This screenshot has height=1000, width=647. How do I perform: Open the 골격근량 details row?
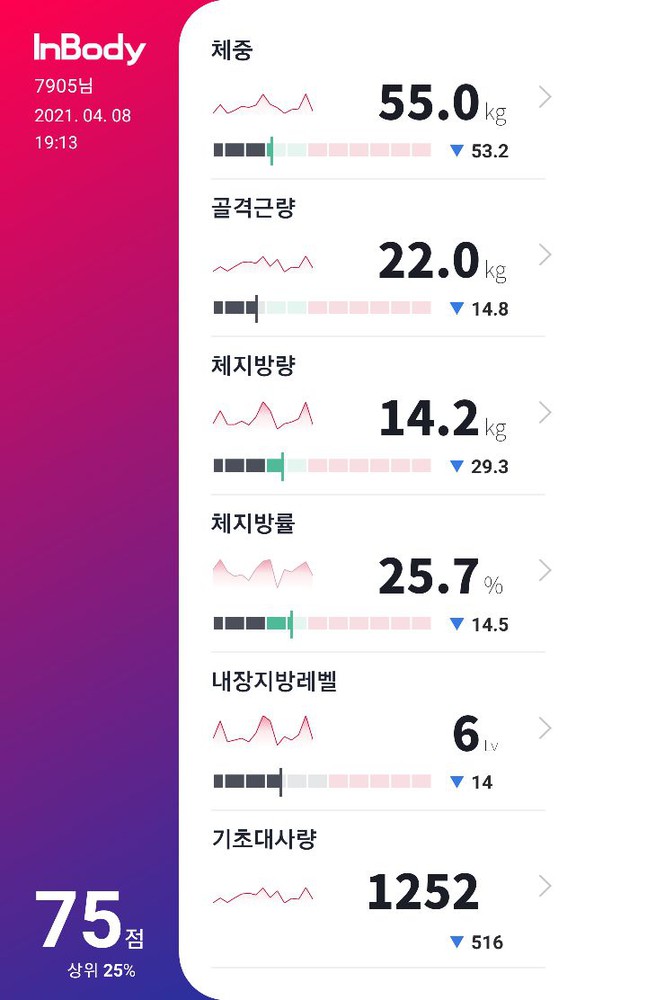click(x=544, y=255)
